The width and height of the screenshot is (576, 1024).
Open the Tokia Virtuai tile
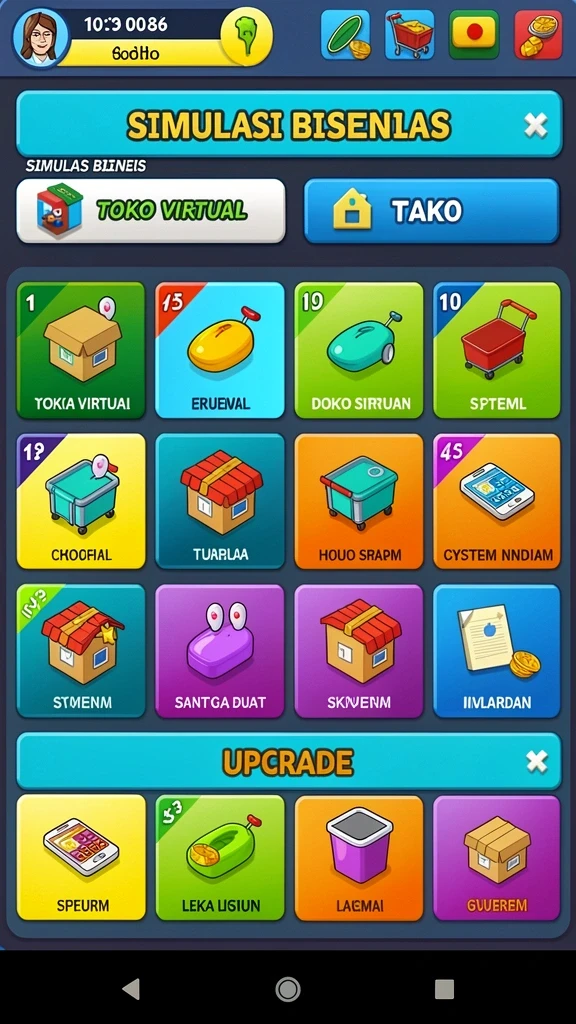[81, 350]
